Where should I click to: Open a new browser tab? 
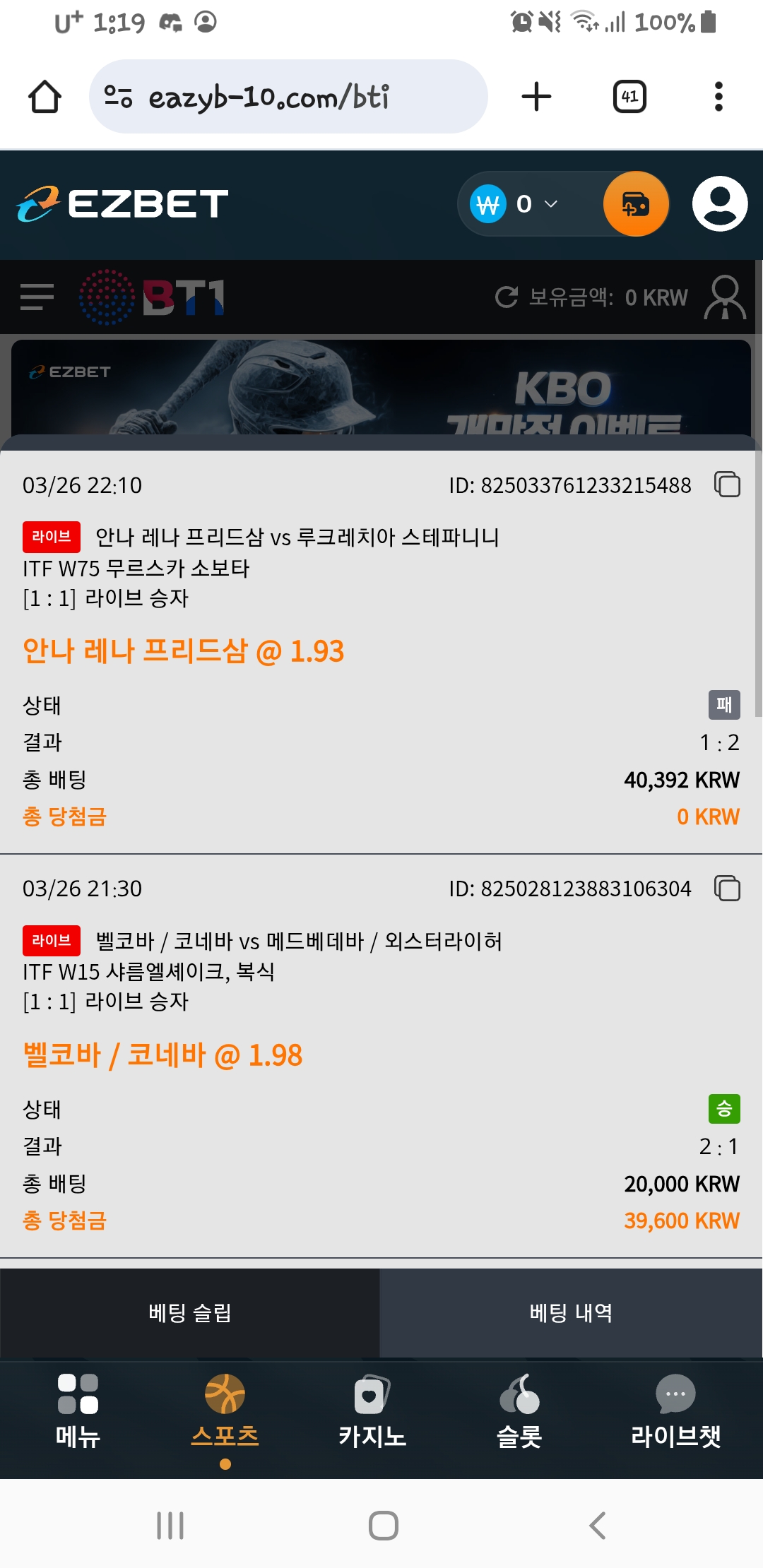point(536,97)
